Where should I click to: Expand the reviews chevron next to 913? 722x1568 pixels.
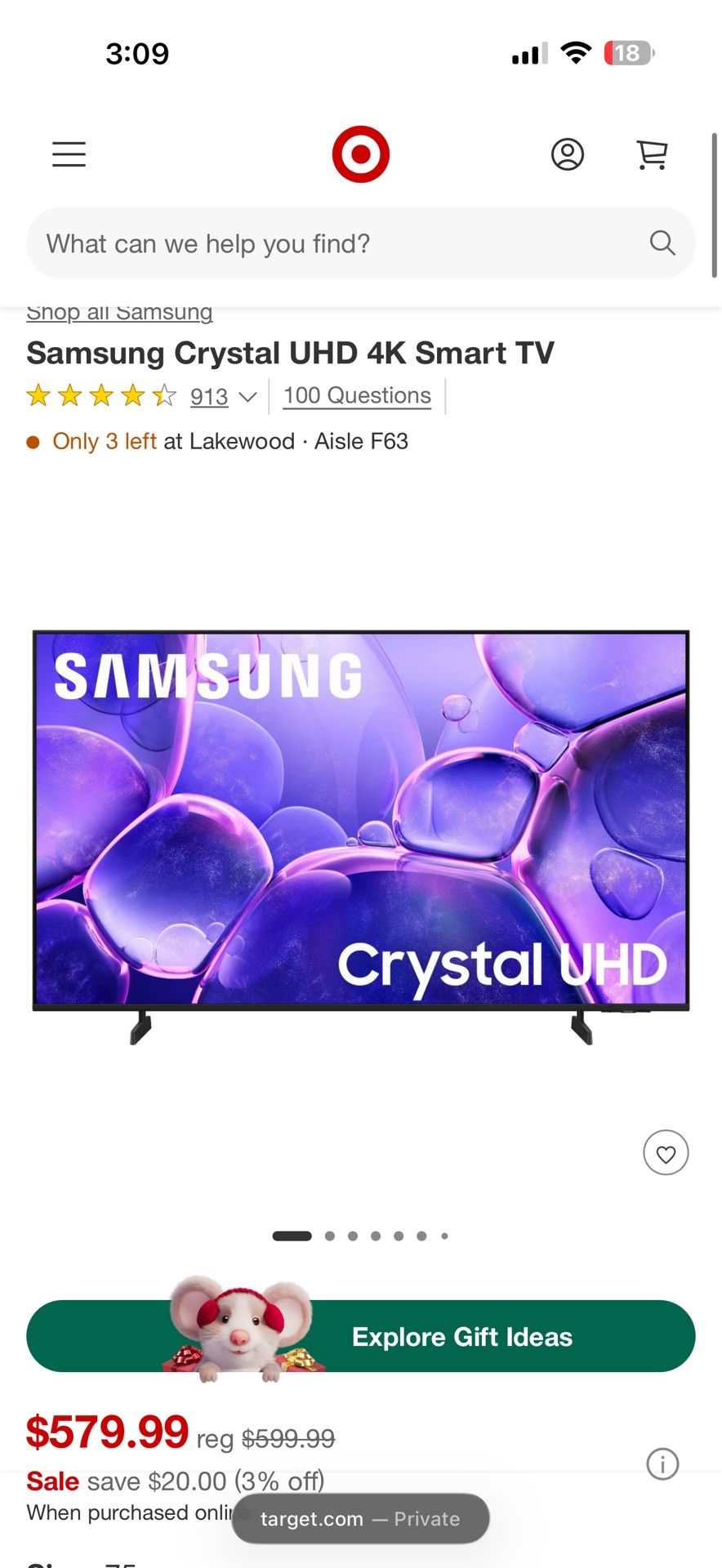point(247,397)
